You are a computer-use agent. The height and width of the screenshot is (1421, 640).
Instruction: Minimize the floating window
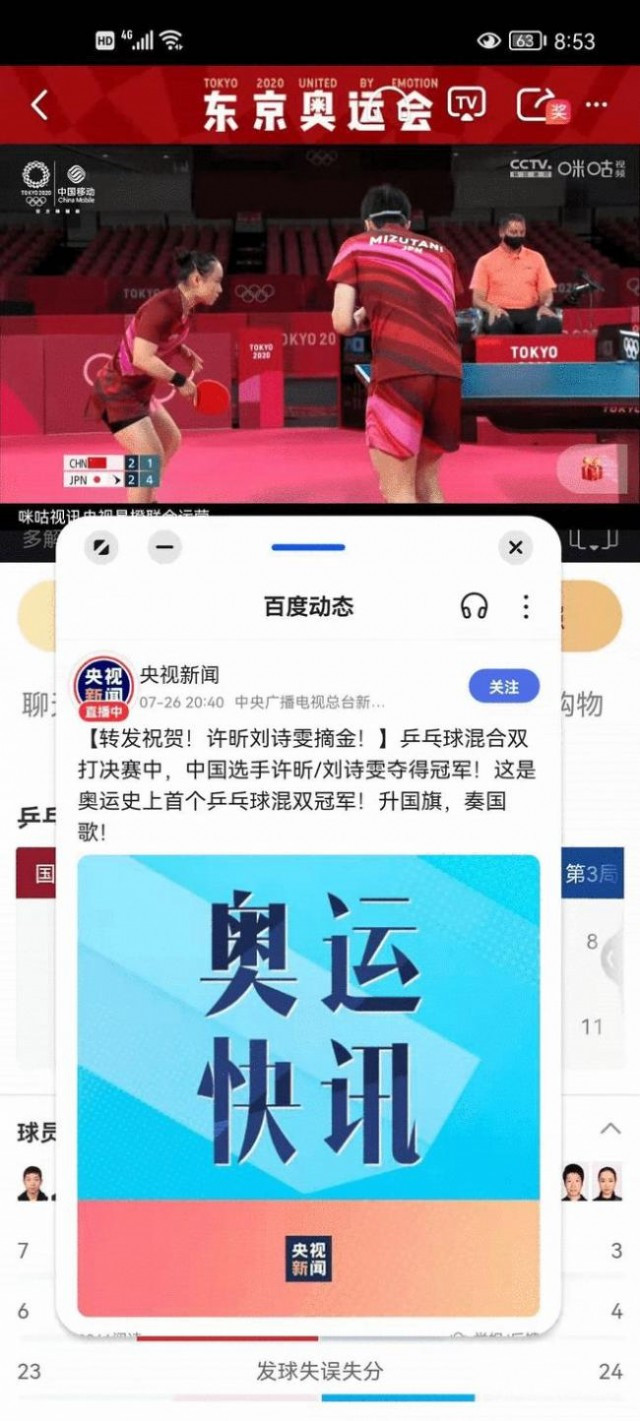[x=165, y=547]
